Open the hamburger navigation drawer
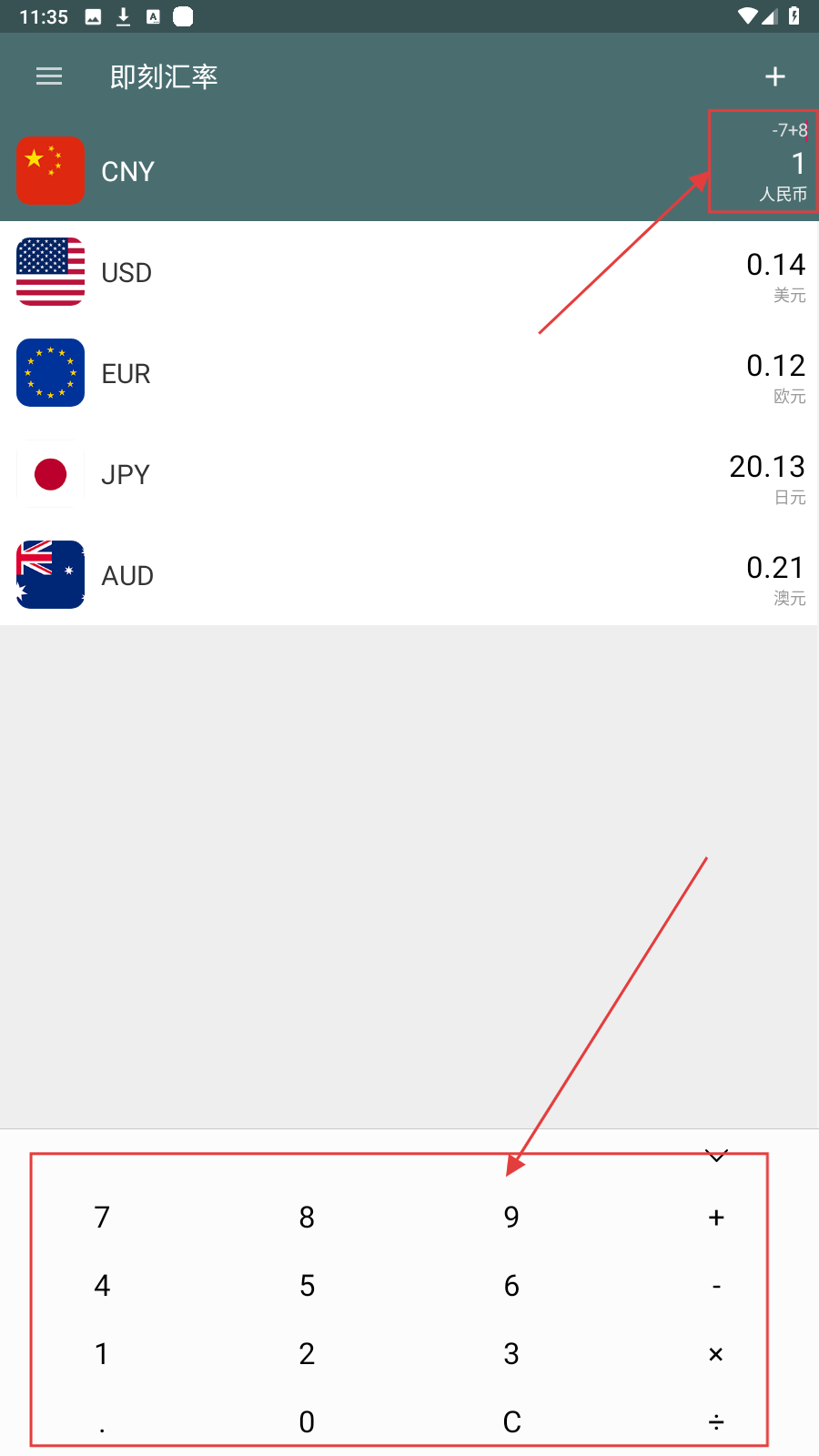Screen dimensions: 819x1456 coord(49,77)
